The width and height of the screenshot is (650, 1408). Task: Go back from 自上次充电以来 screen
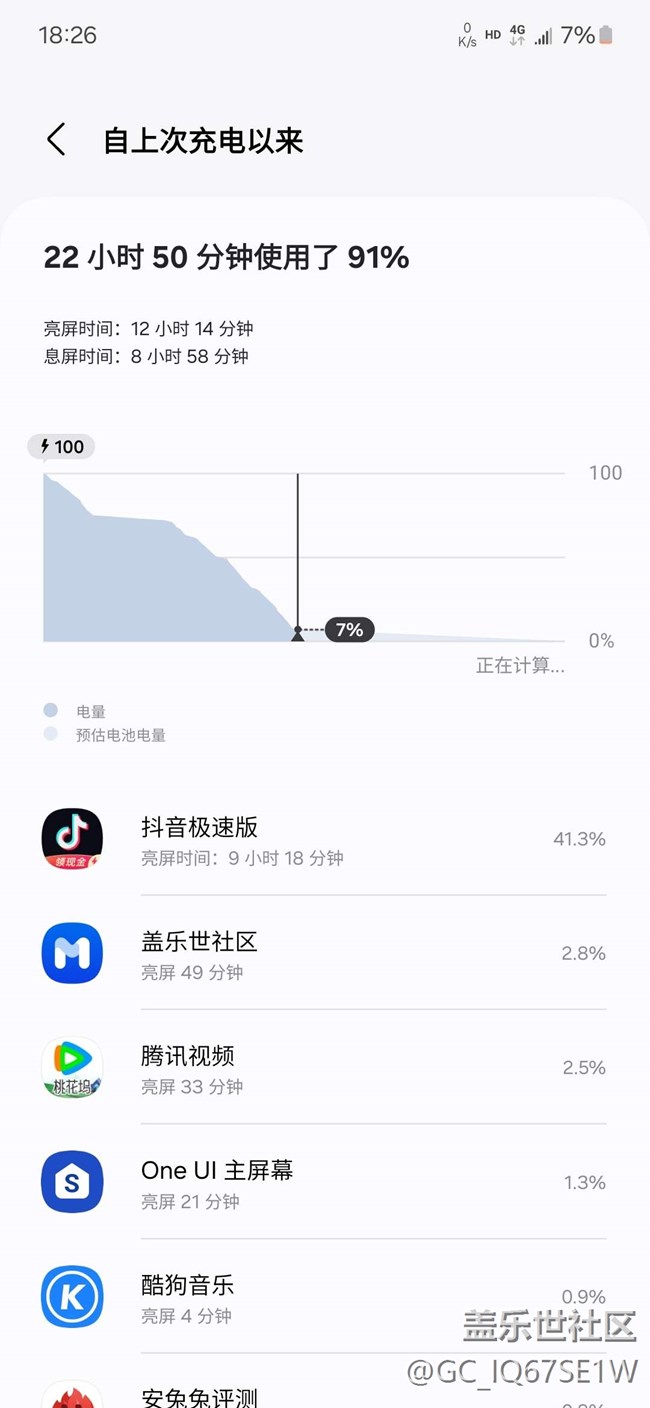56,140
